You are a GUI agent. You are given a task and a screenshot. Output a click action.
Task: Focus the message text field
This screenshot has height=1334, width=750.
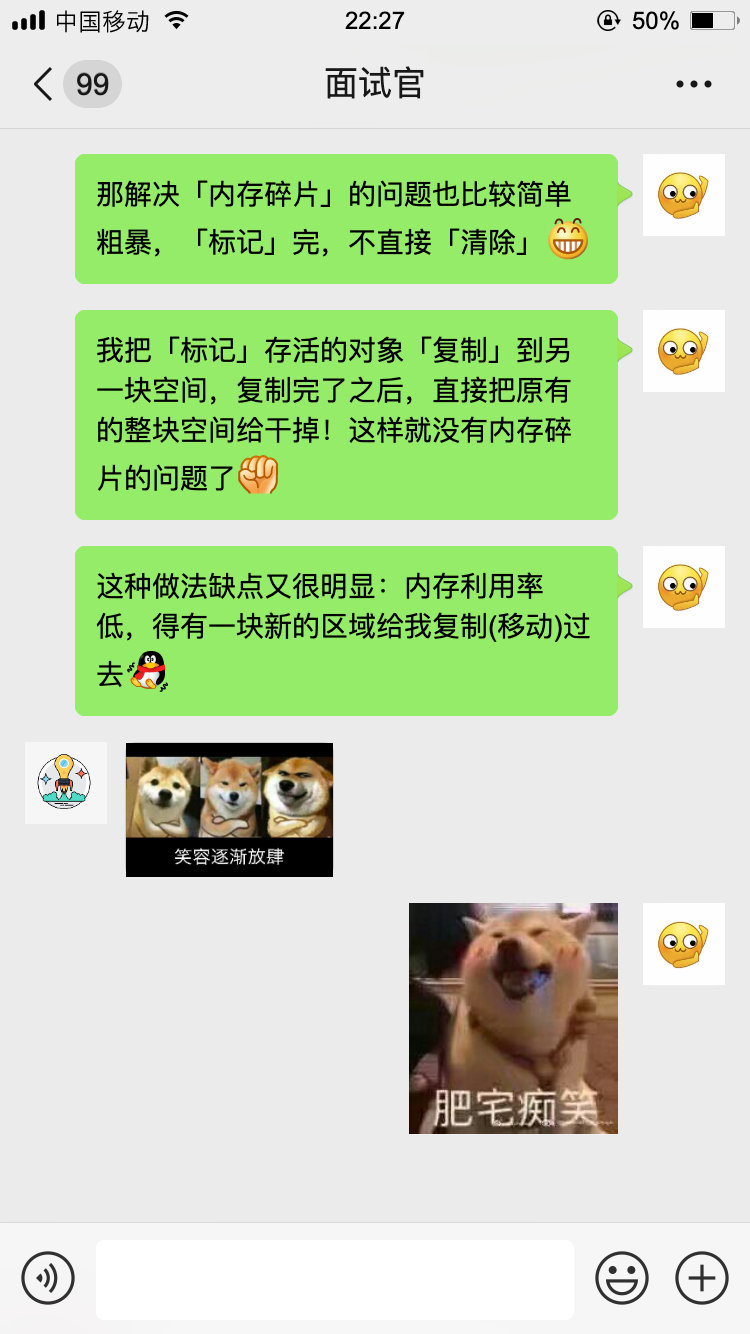(334, 1279)
